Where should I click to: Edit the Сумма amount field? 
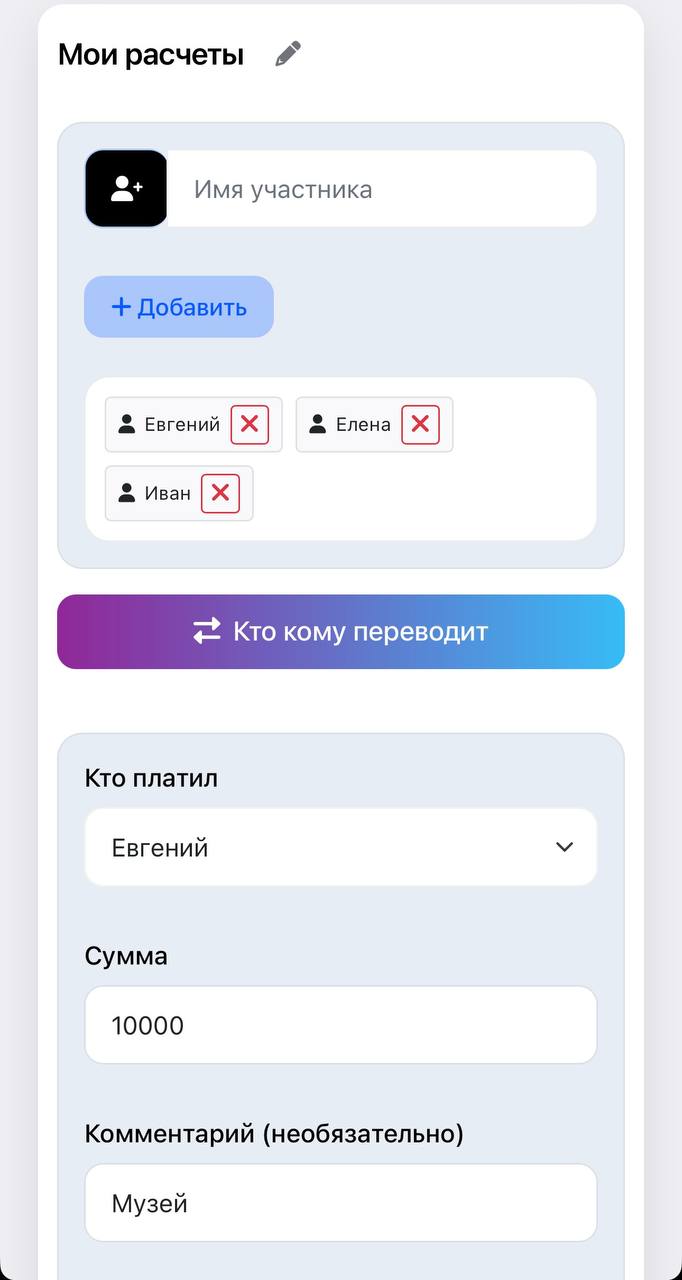click(341, 1025)
